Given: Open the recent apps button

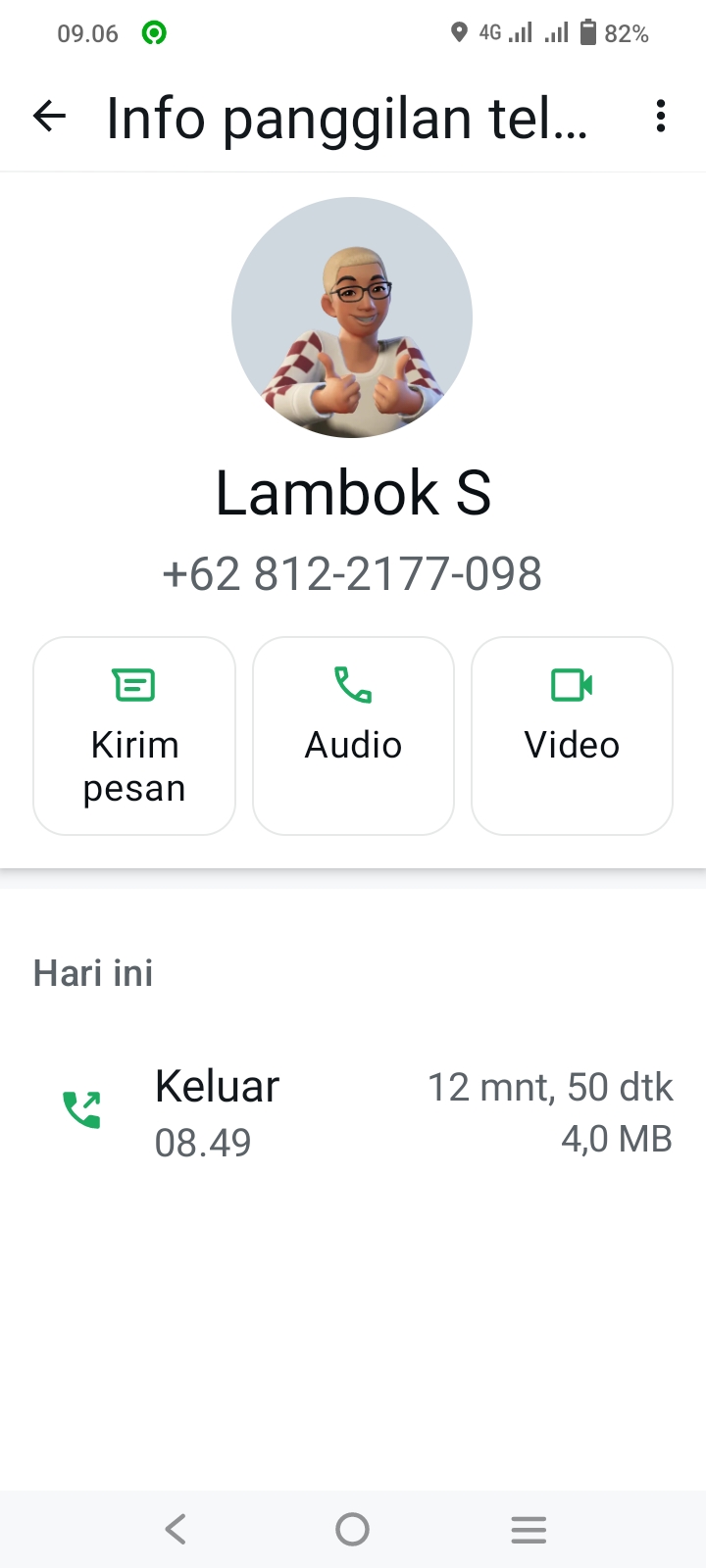Looking at the screenshot, I should point(529,1528).
